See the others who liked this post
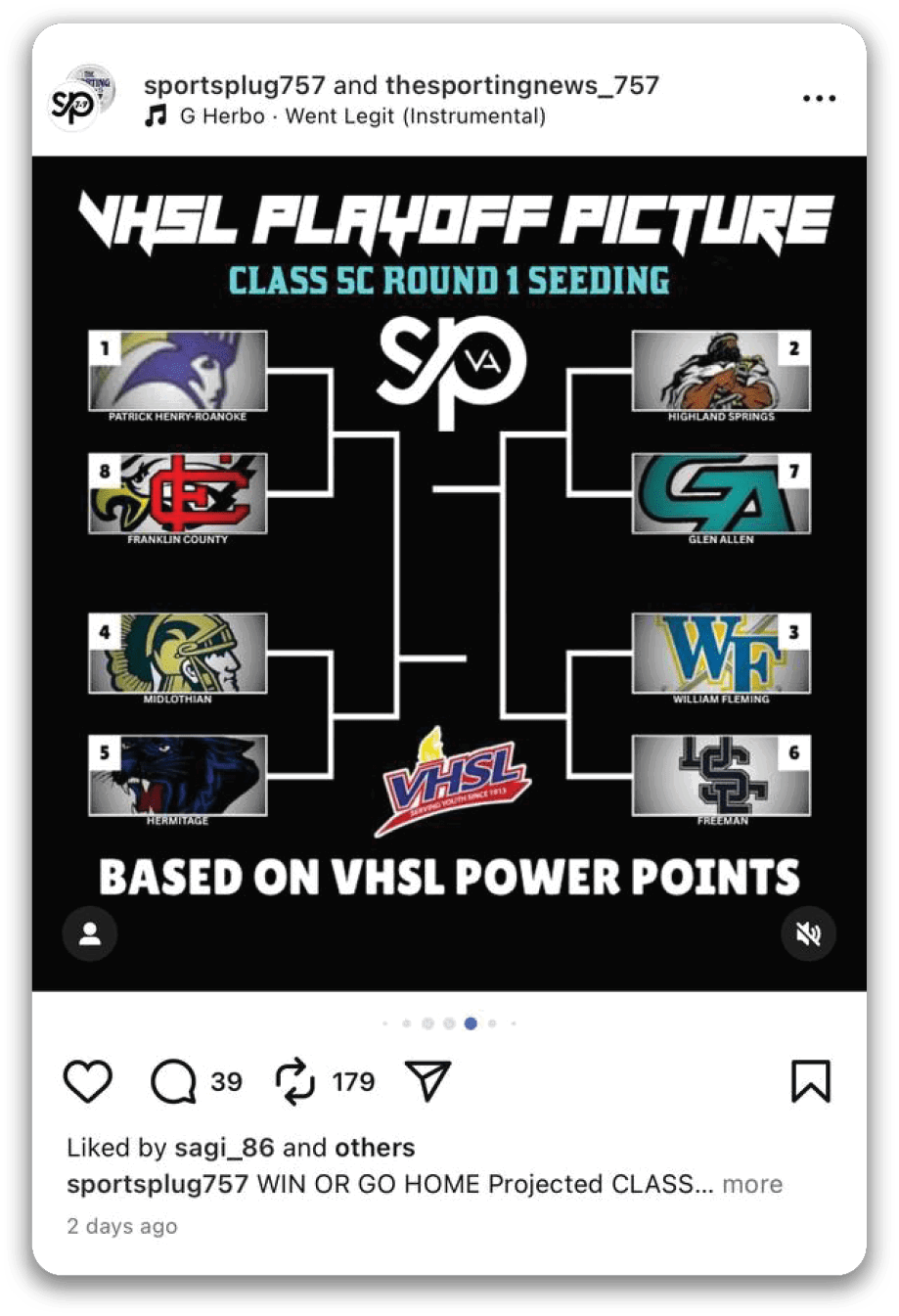 [375, 1148]
